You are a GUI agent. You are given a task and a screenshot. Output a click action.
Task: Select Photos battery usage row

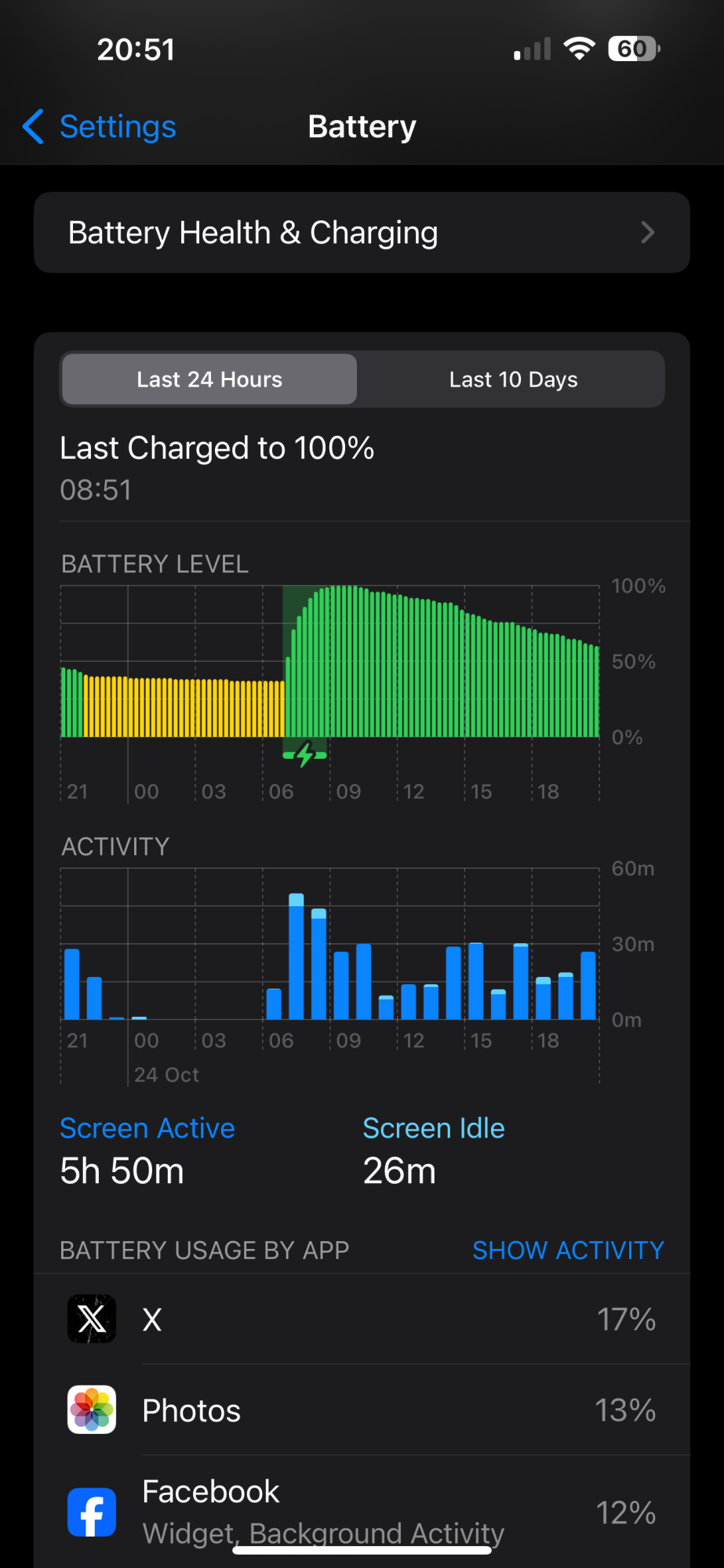(362, 1410)
